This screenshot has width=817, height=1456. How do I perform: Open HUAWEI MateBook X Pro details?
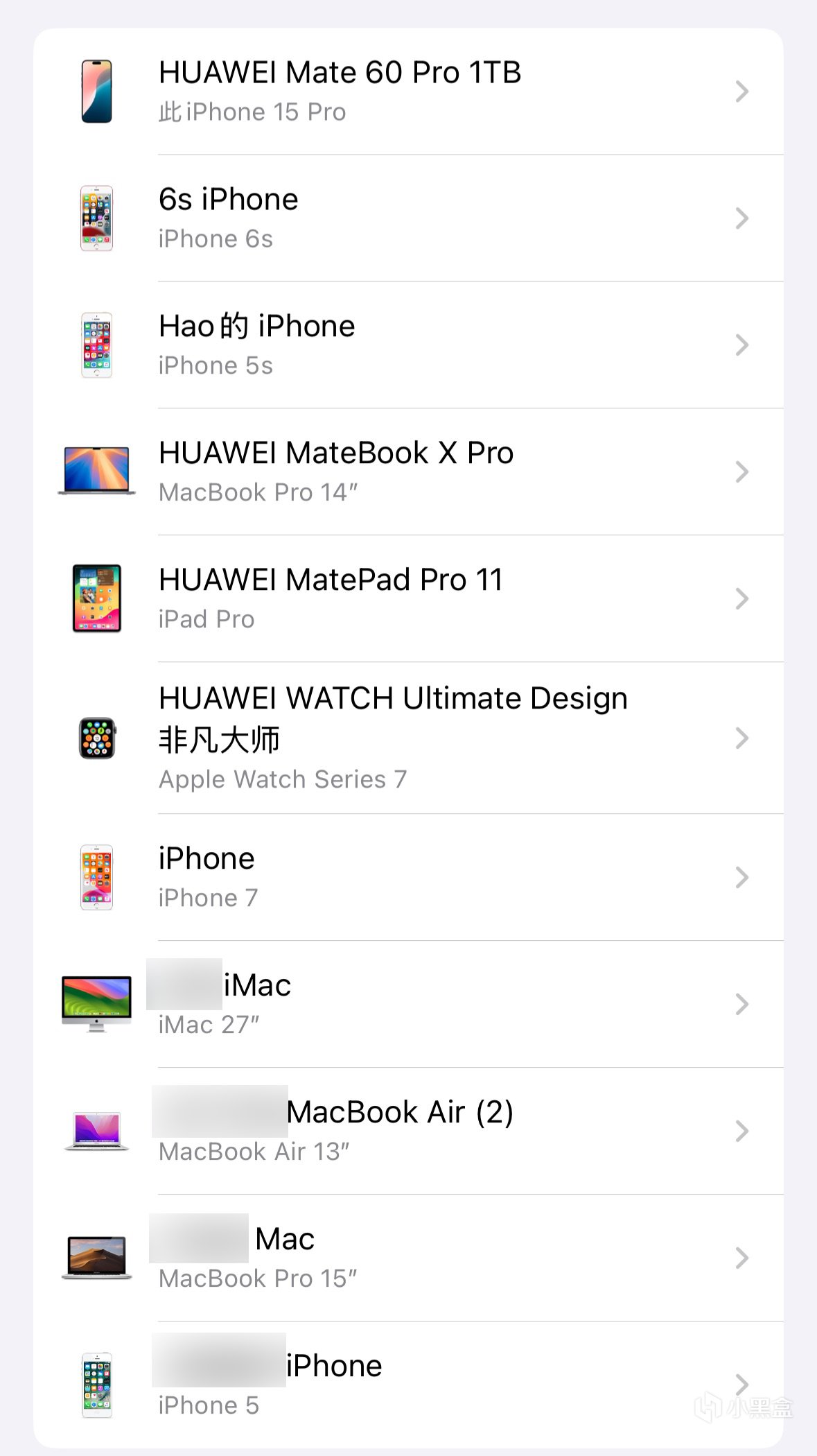coord(408,471)
